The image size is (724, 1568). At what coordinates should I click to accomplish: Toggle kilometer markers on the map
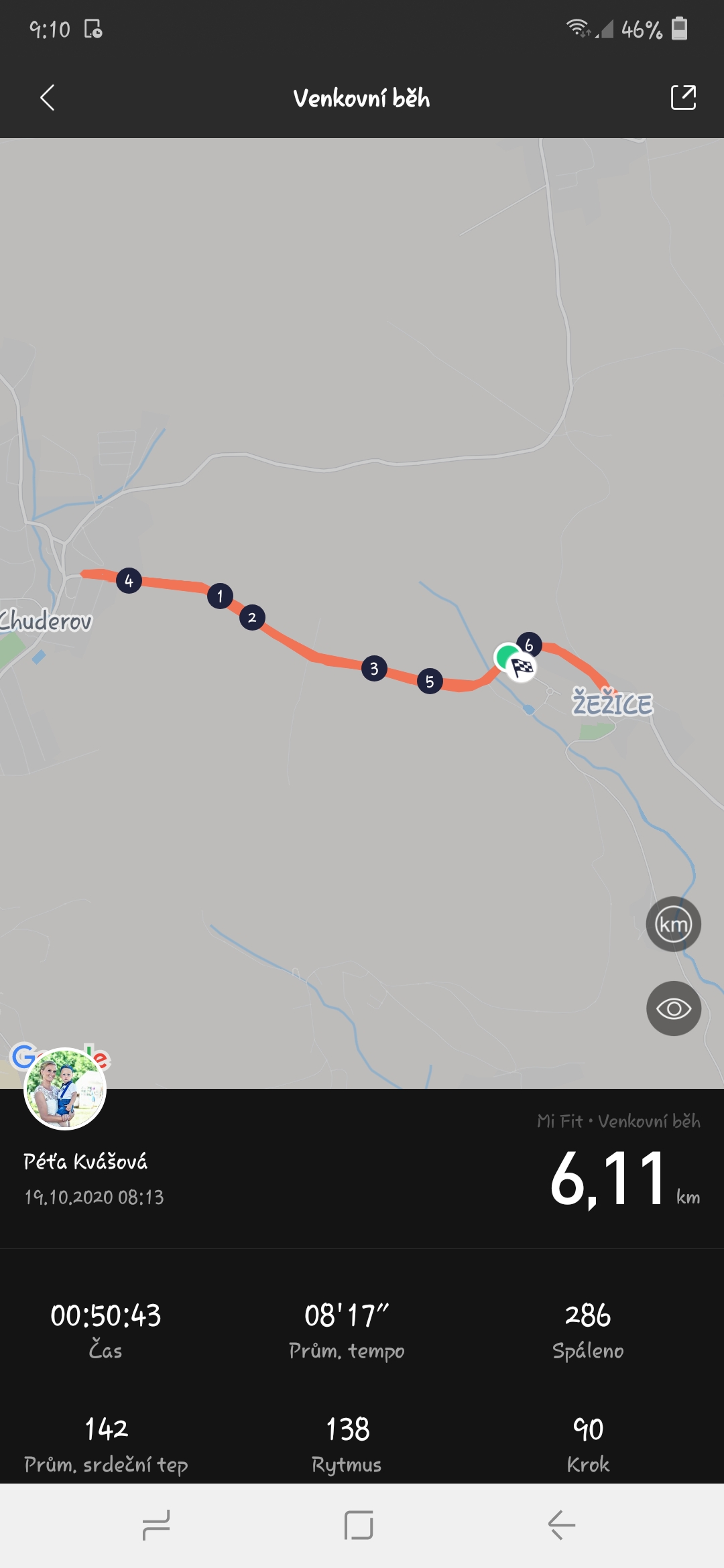(x=673, y=925)
